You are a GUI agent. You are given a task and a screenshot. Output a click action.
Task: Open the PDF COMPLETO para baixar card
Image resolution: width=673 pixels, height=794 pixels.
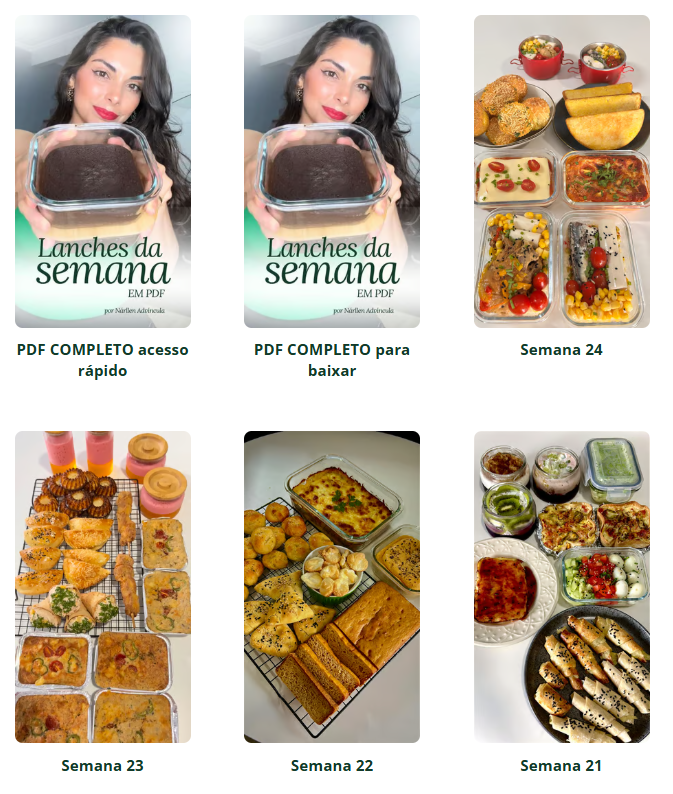(332, 172)
